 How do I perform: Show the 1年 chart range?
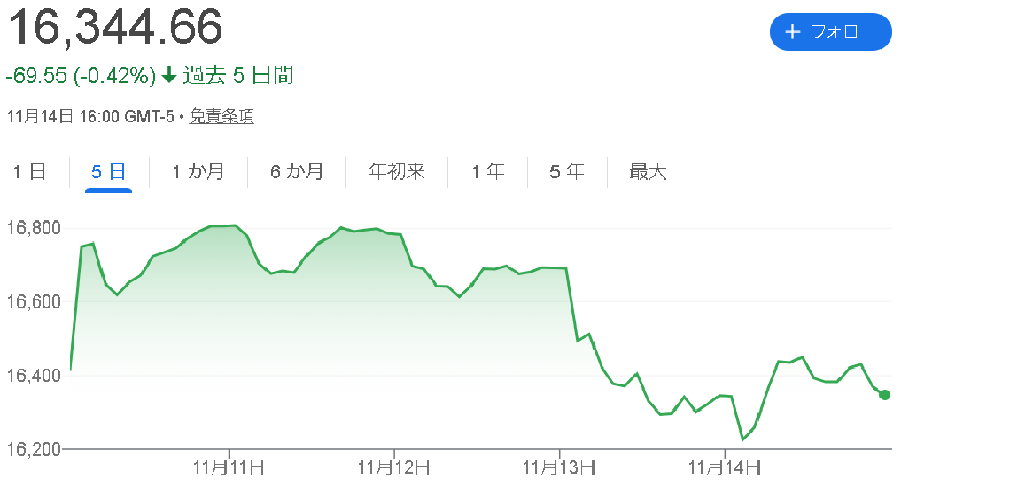488,172
